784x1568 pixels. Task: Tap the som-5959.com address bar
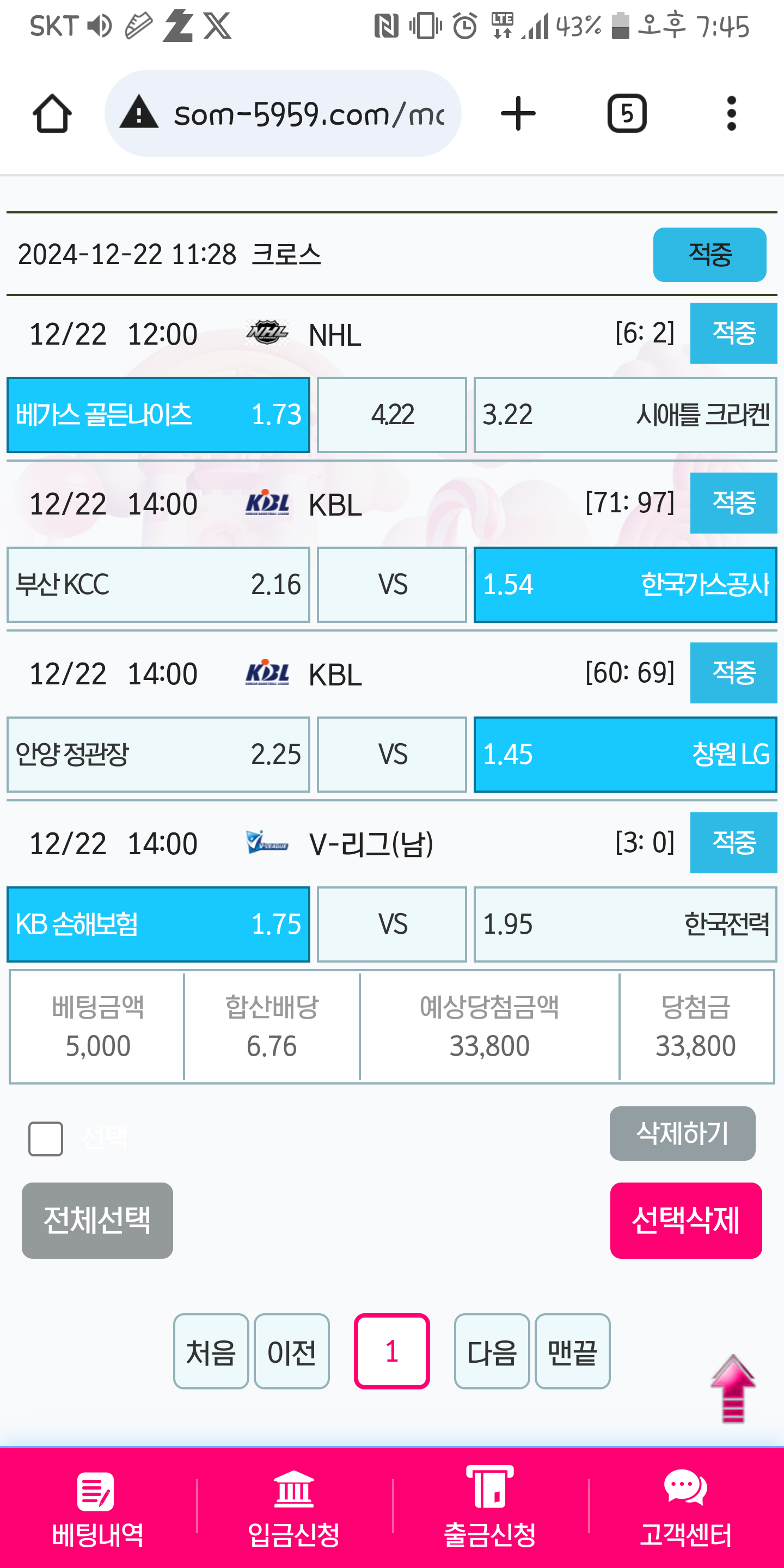coord(283,114)
